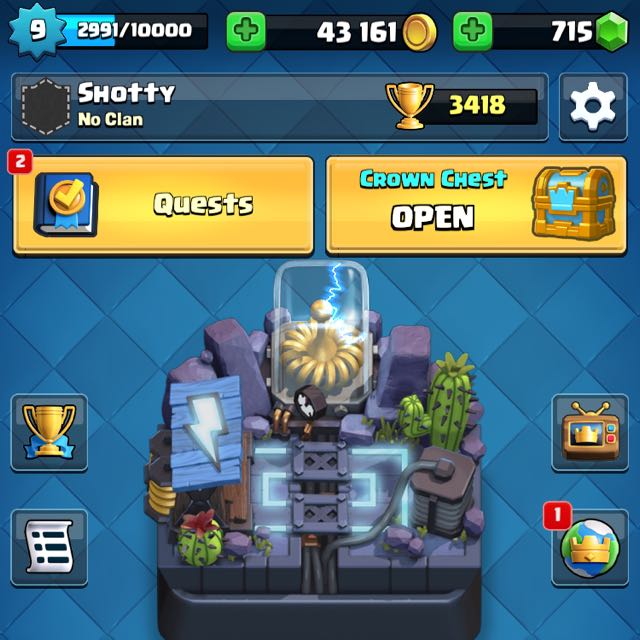Screen dimensions: 640x640
Task: Add more gold with the plus button
Action: pyautogui.click(x=246, y=32)
